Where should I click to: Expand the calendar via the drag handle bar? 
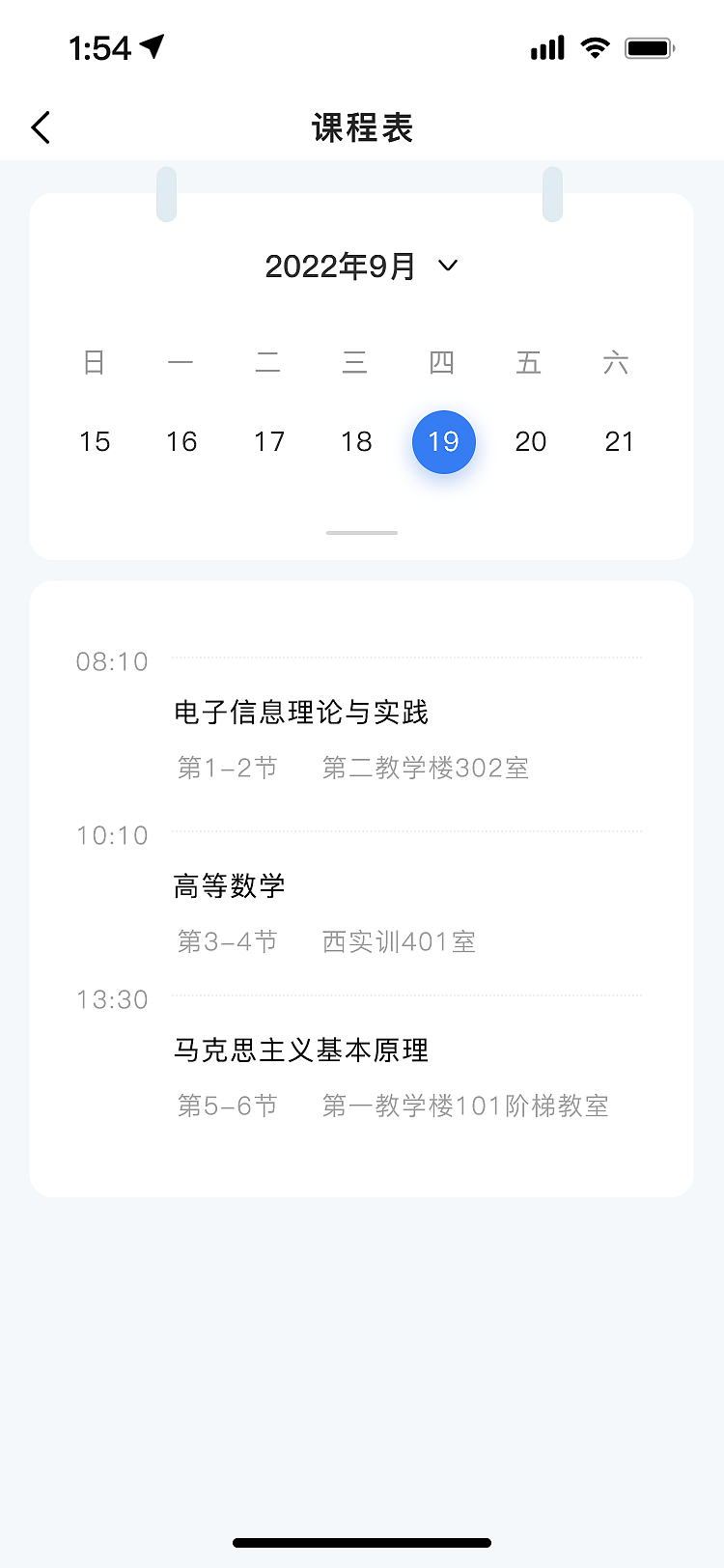(361, 532)
